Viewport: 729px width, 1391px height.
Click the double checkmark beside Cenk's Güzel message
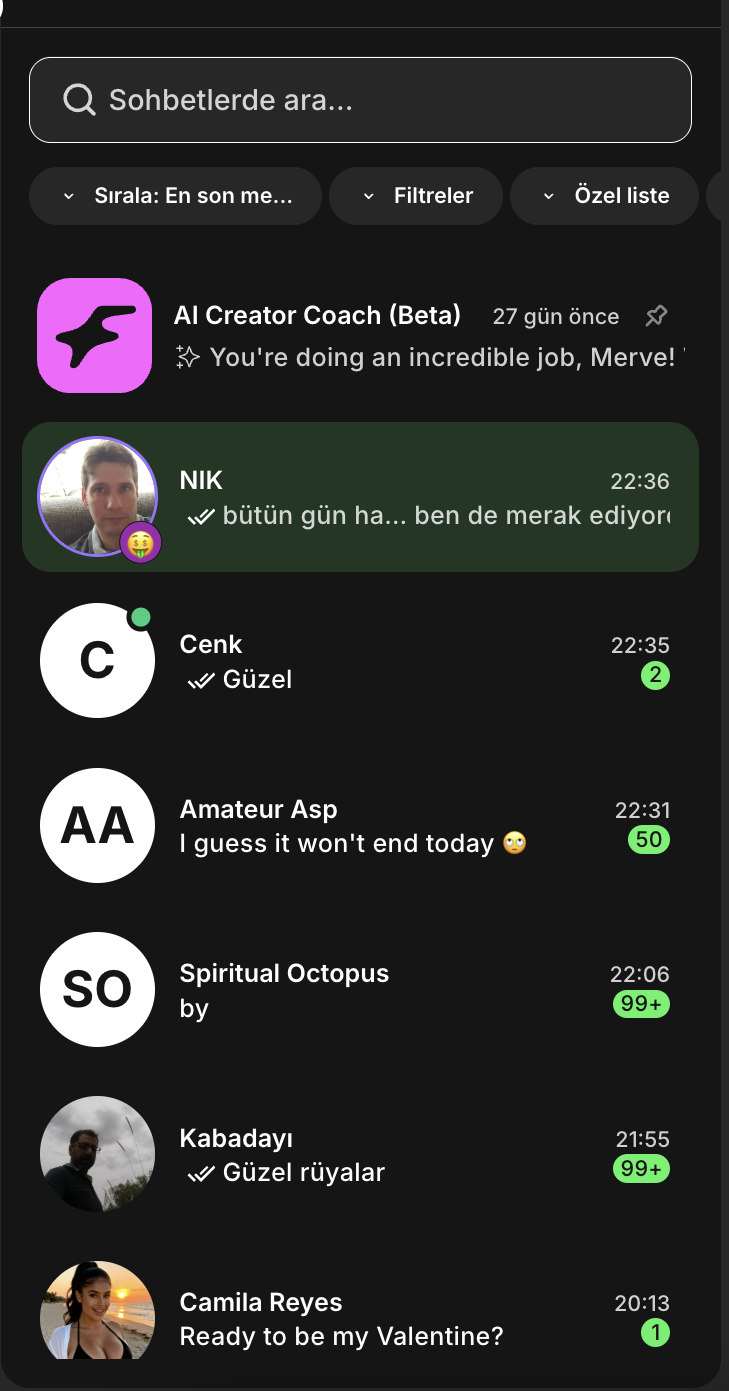point(199,680)
